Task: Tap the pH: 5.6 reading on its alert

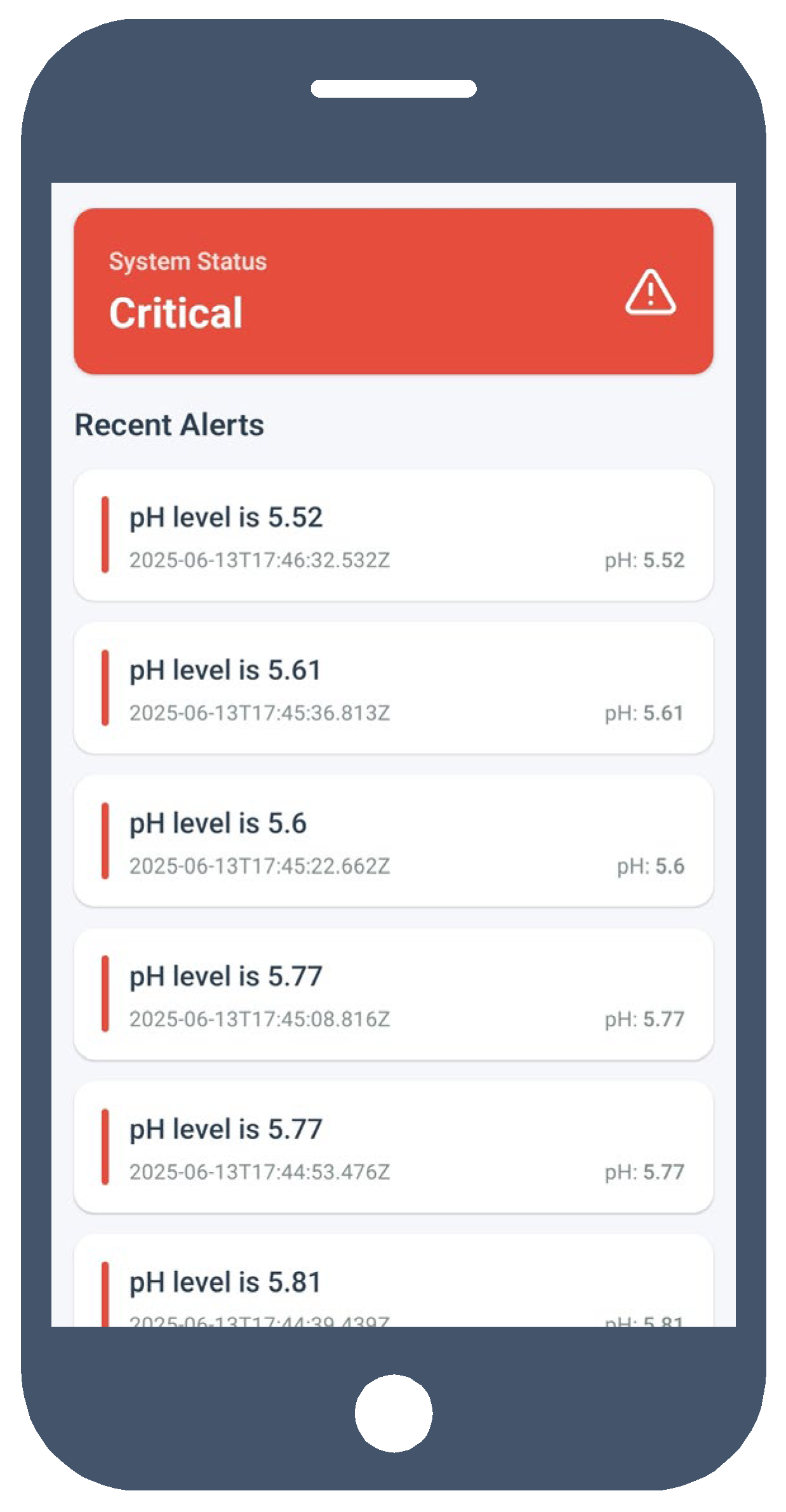Action: tap(650, 866)
